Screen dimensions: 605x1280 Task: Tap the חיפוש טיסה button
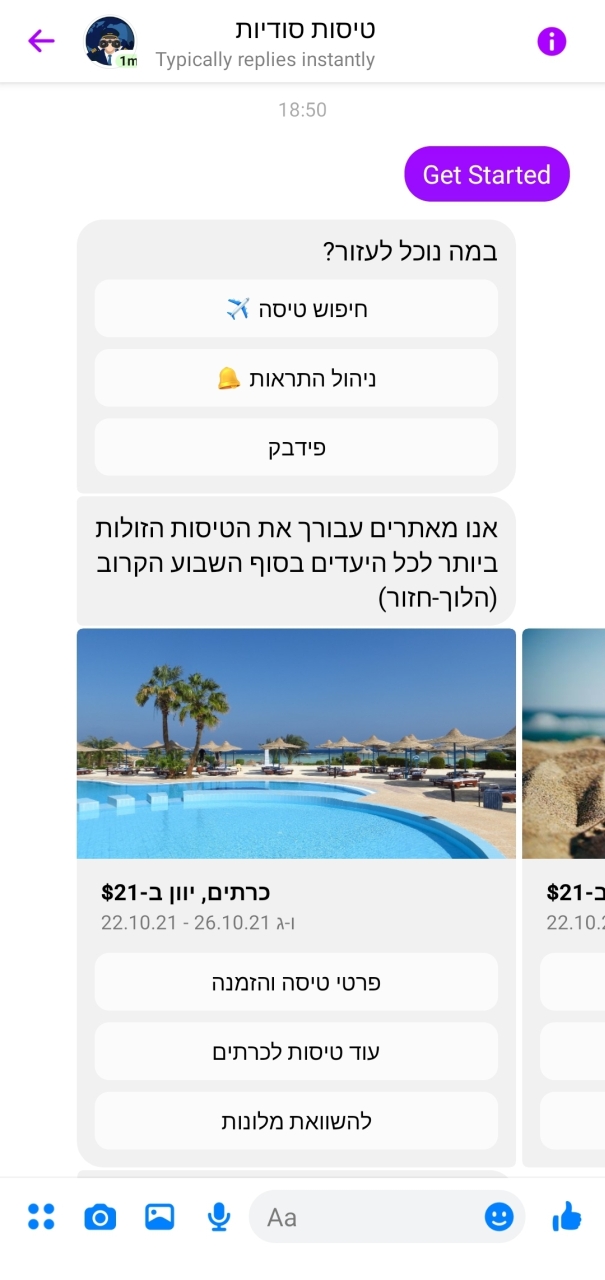296,309
